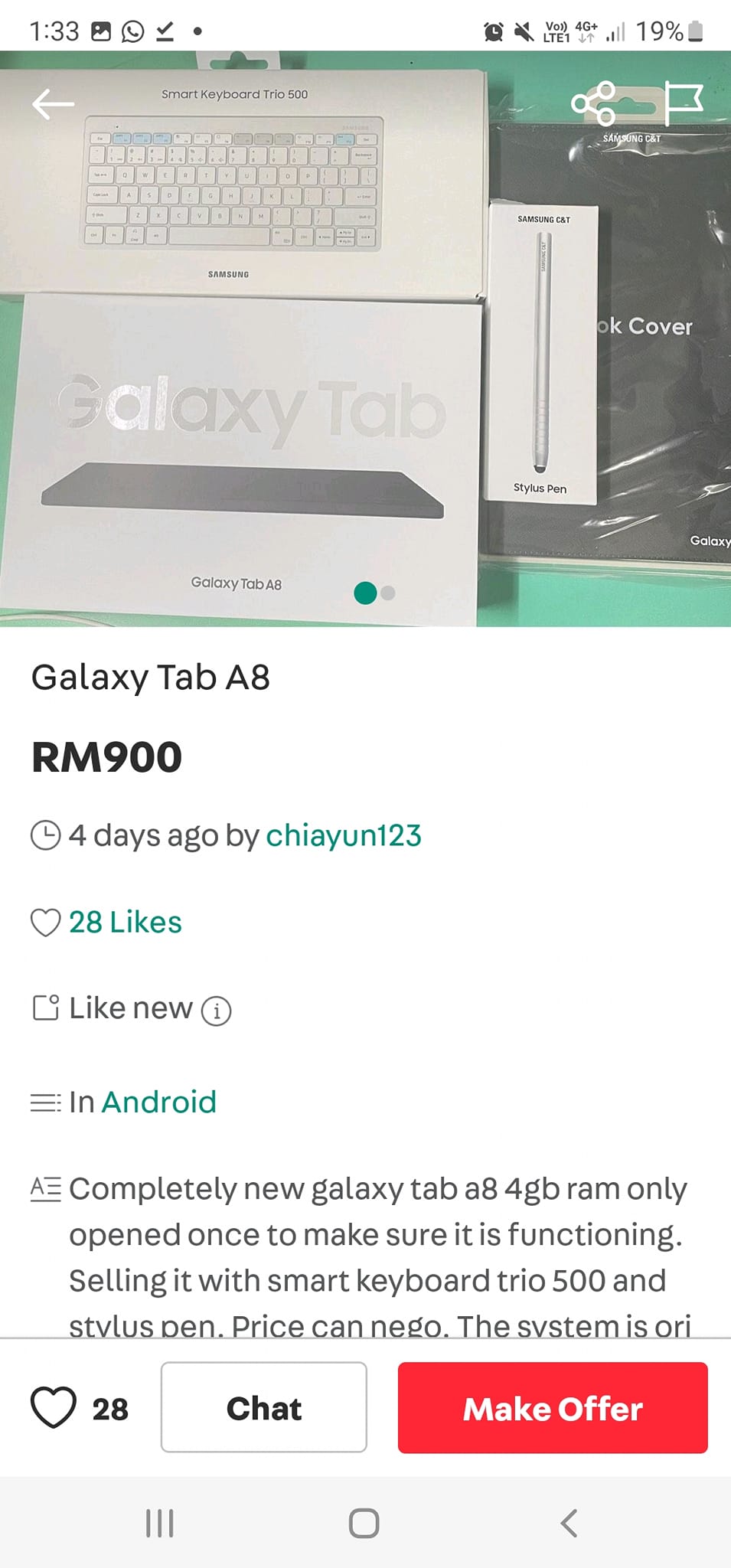Share this Galaxy Tab A8 listing
Image resolution: width=731 pixels, height=1568 pixels.
click(x=593, y=103)
